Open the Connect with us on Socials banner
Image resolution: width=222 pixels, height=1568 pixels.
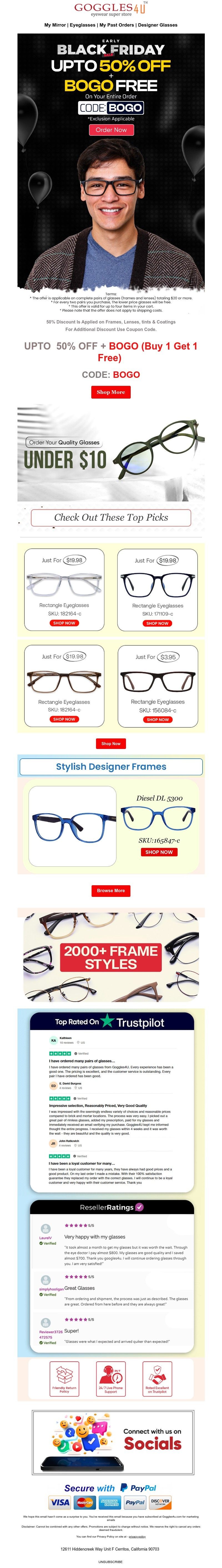coord(111,1440)
